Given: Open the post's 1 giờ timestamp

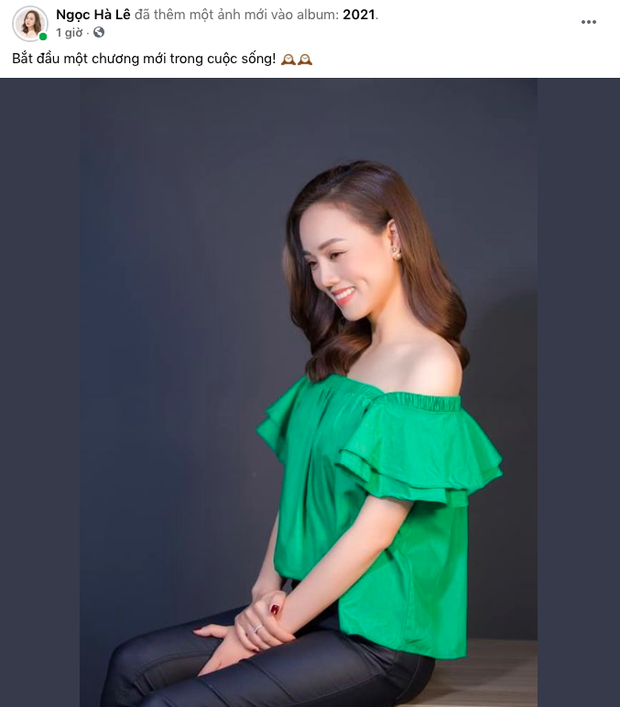Looking at the screenshot, I should tap(69, 32).
